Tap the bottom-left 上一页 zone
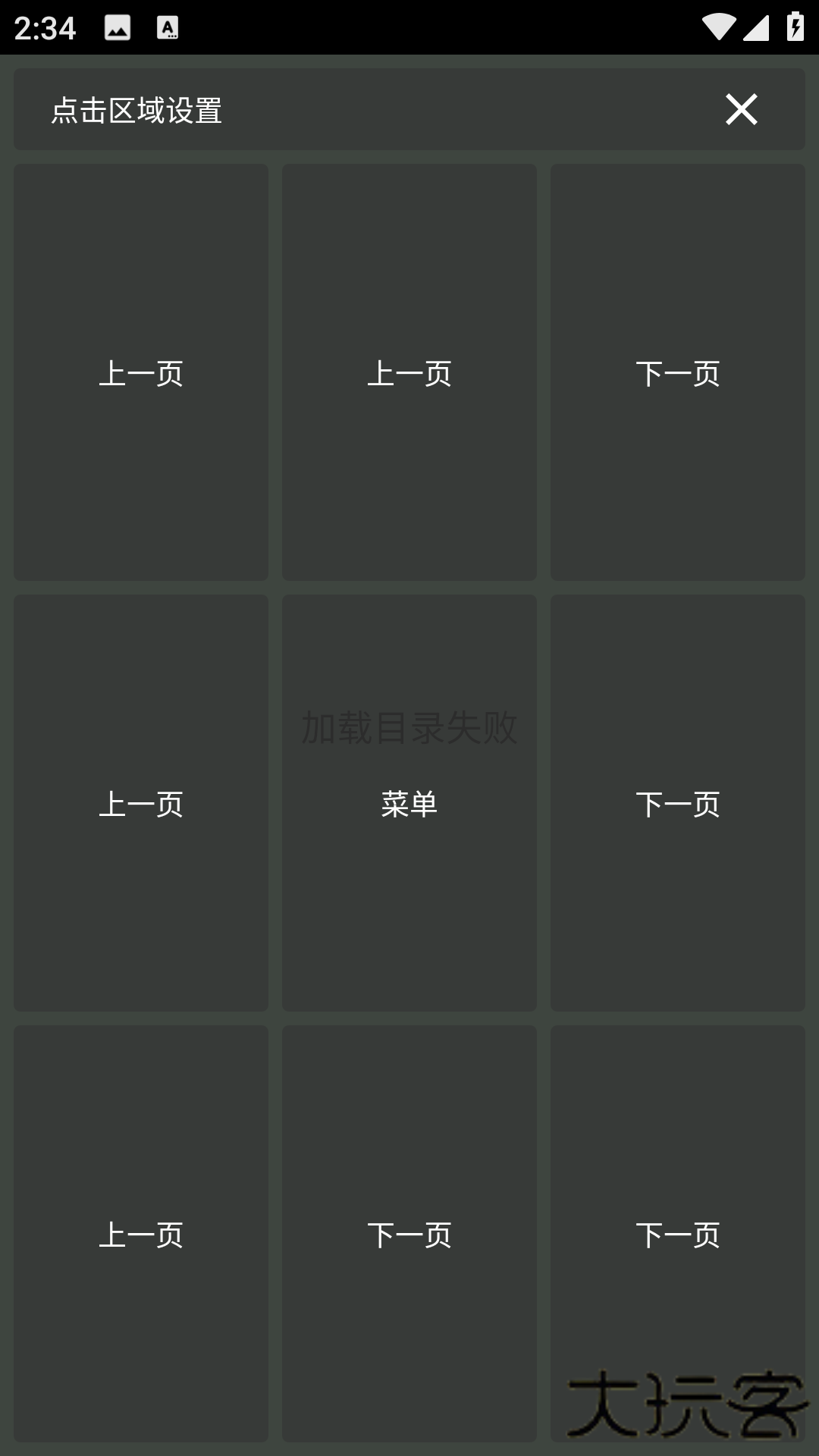Image resolution: width=819 pixels, height=1456 pixels. pos(141,1235)
